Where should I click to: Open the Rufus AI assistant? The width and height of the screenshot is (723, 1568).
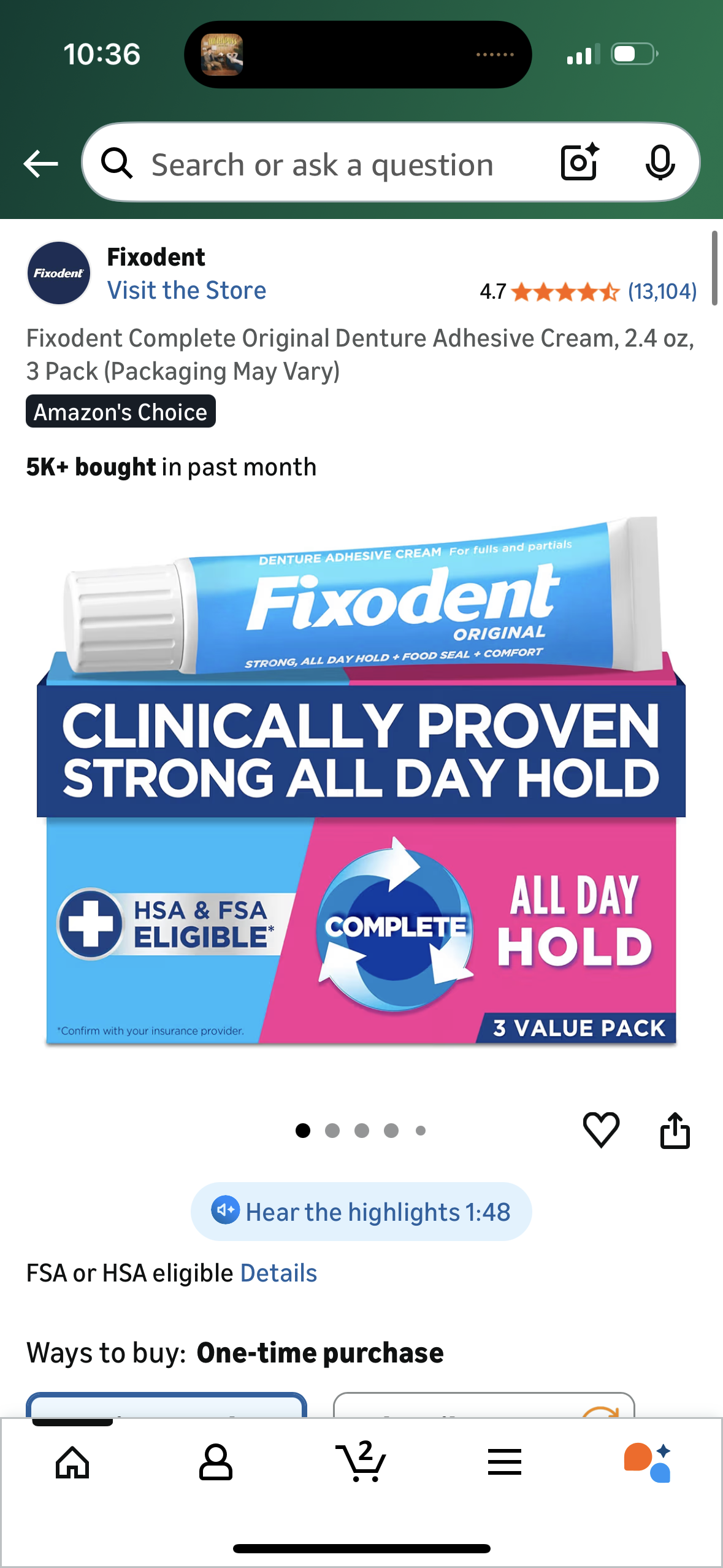(648, 1463)
